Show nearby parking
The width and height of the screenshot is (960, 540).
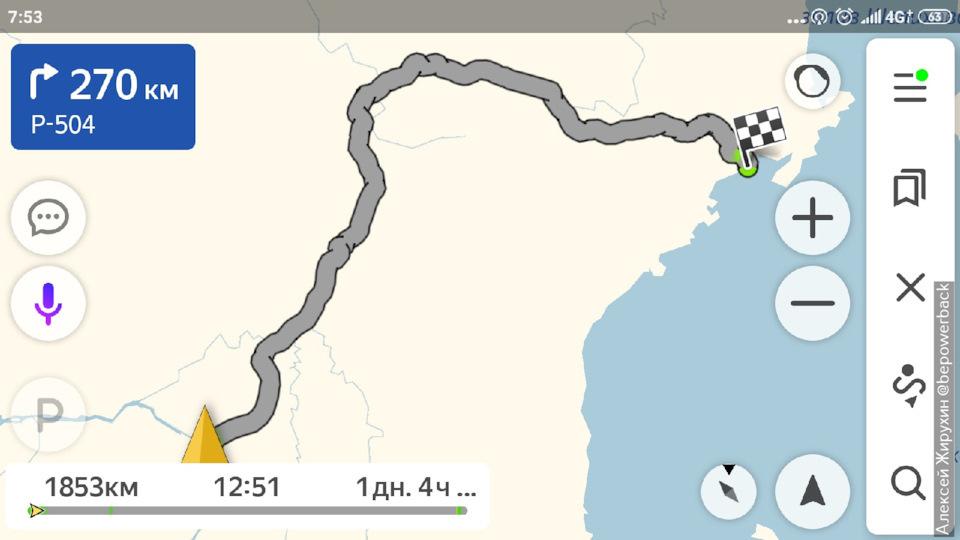48,415
